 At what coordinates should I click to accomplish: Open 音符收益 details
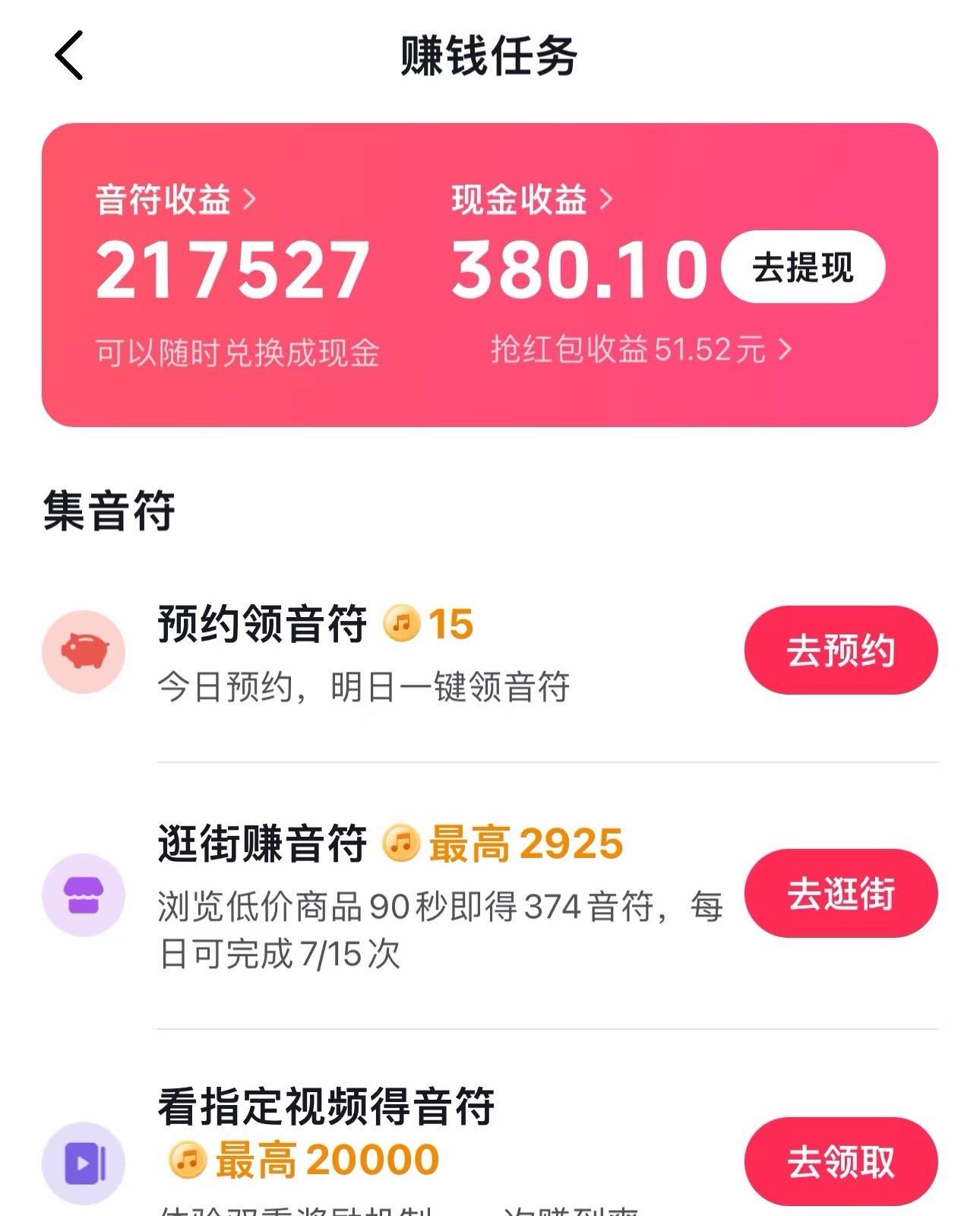tap(175, 200)
